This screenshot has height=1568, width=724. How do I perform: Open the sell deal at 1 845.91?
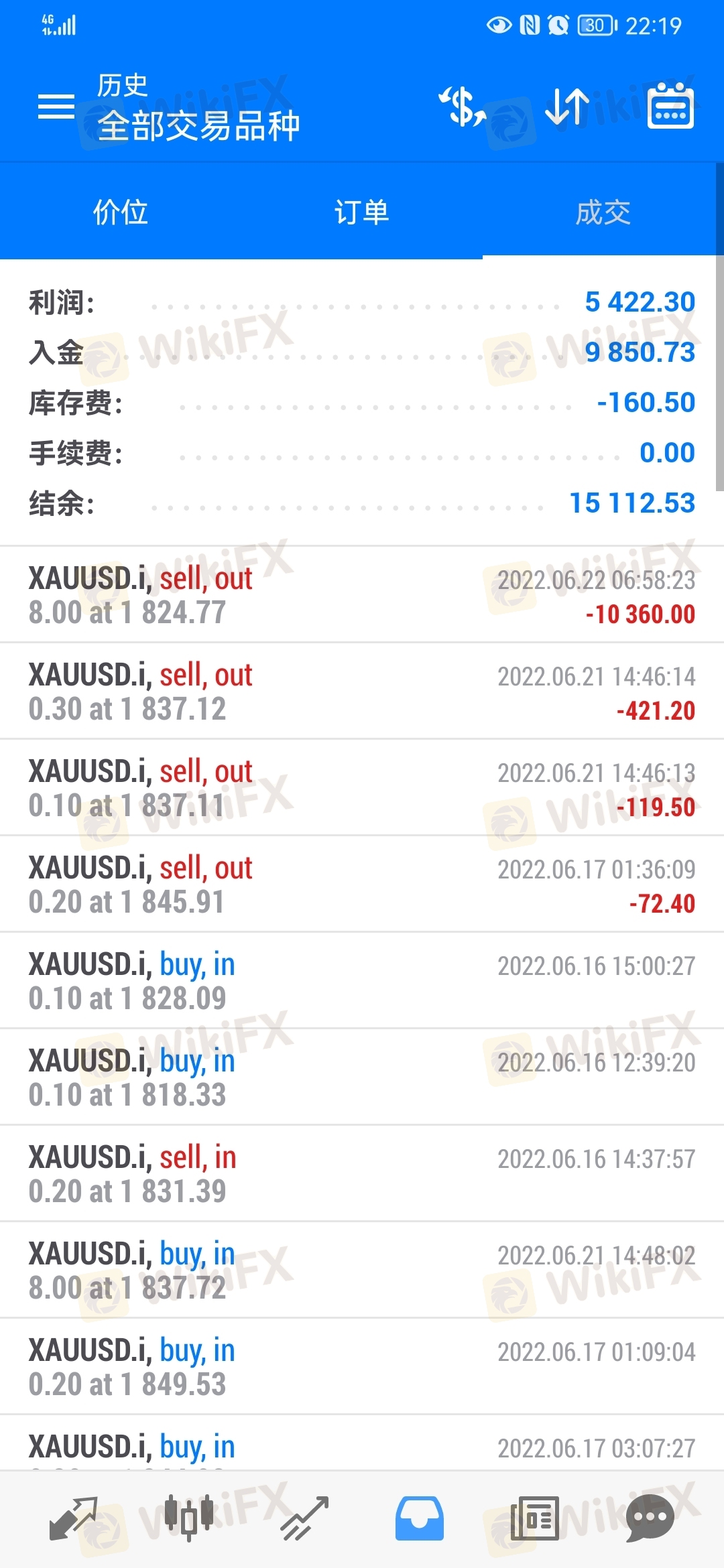pos(362,885)
